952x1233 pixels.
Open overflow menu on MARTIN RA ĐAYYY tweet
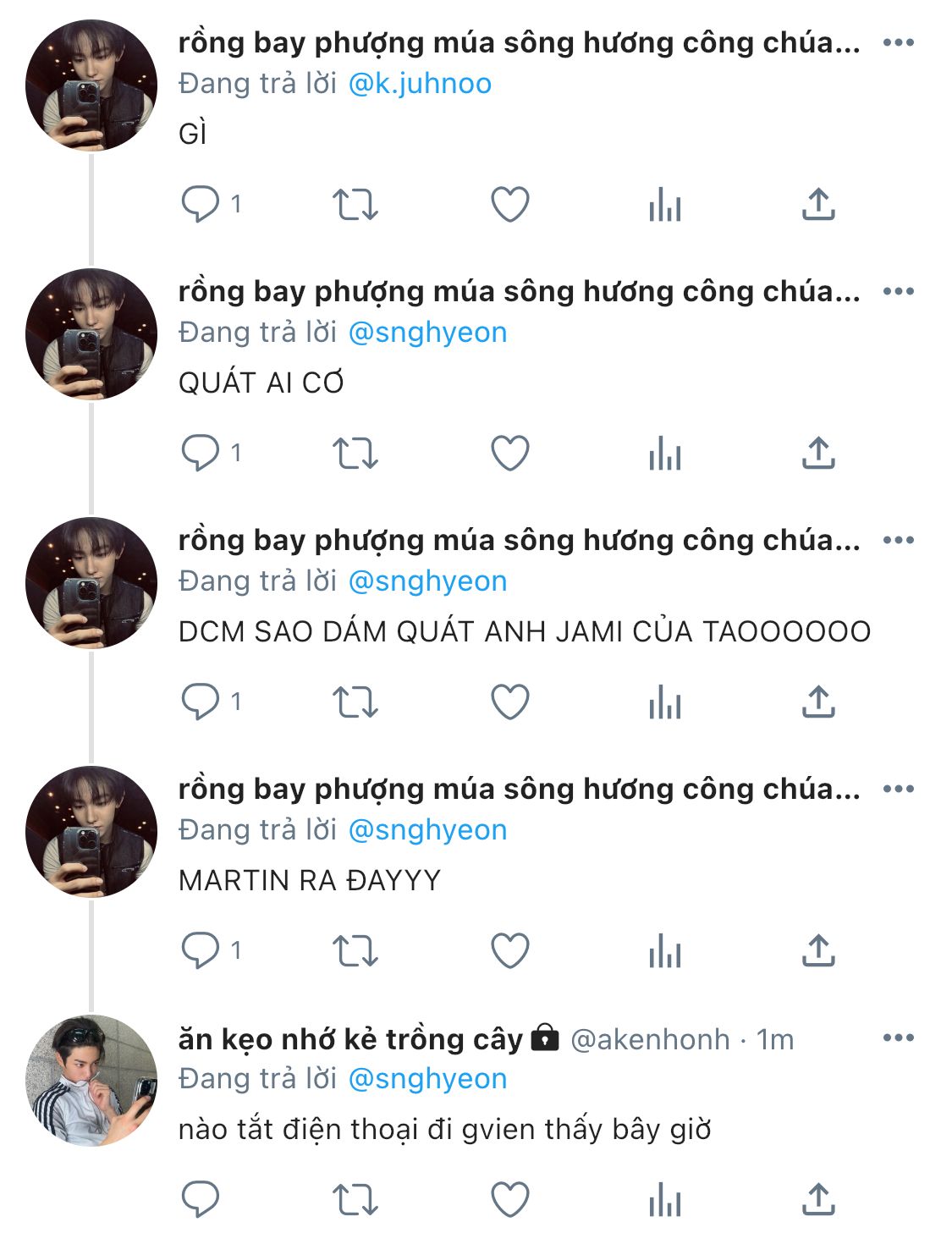coord(898,789)
